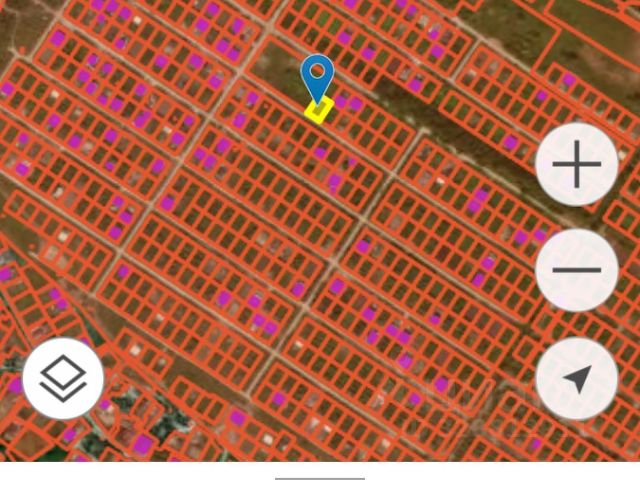Zoom in on the map
Screen dimensions: 640x480
point(576,166)
